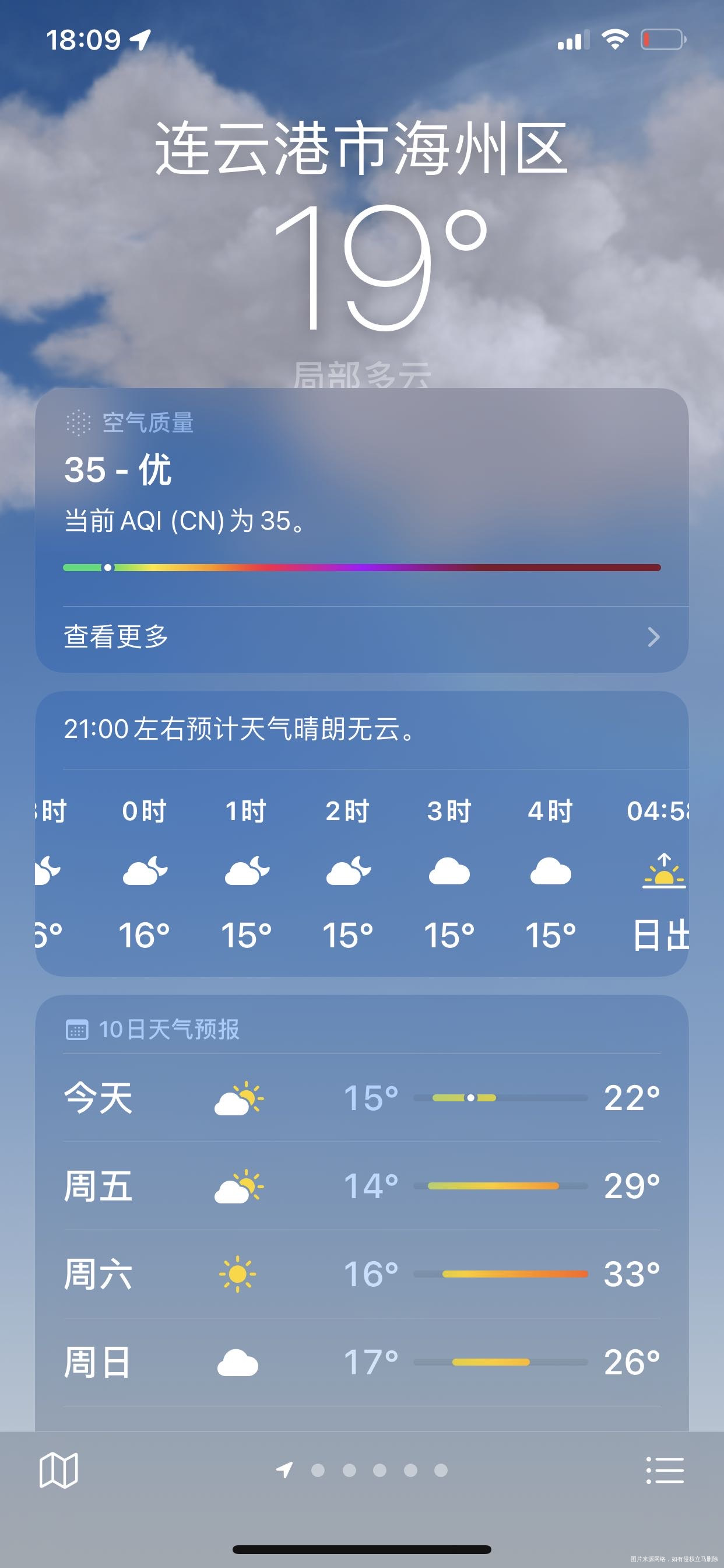Select the 周六 forecast entry

pos(362,1273)
